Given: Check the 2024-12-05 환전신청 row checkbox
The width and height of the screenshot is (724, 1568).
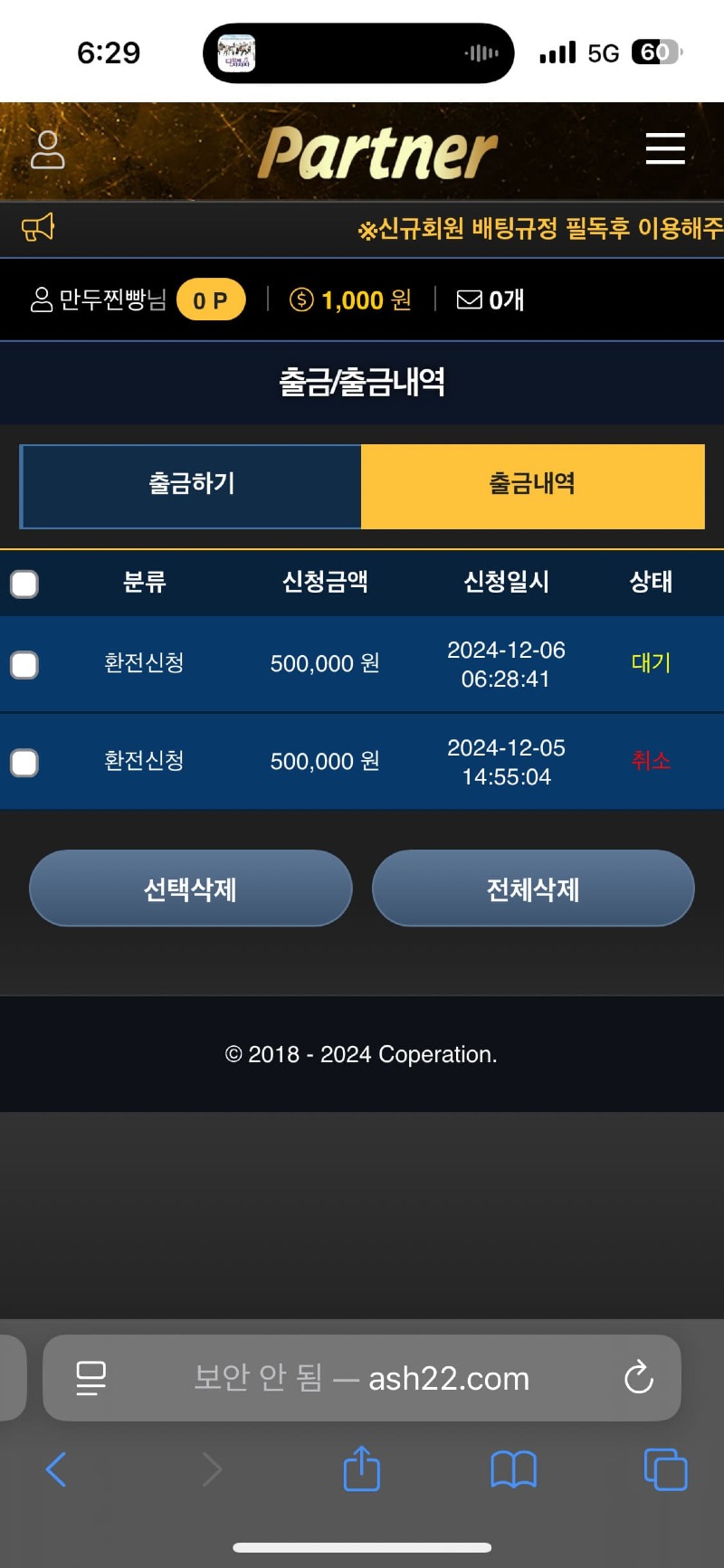Looking at the screenshot, I should (24, 763).
